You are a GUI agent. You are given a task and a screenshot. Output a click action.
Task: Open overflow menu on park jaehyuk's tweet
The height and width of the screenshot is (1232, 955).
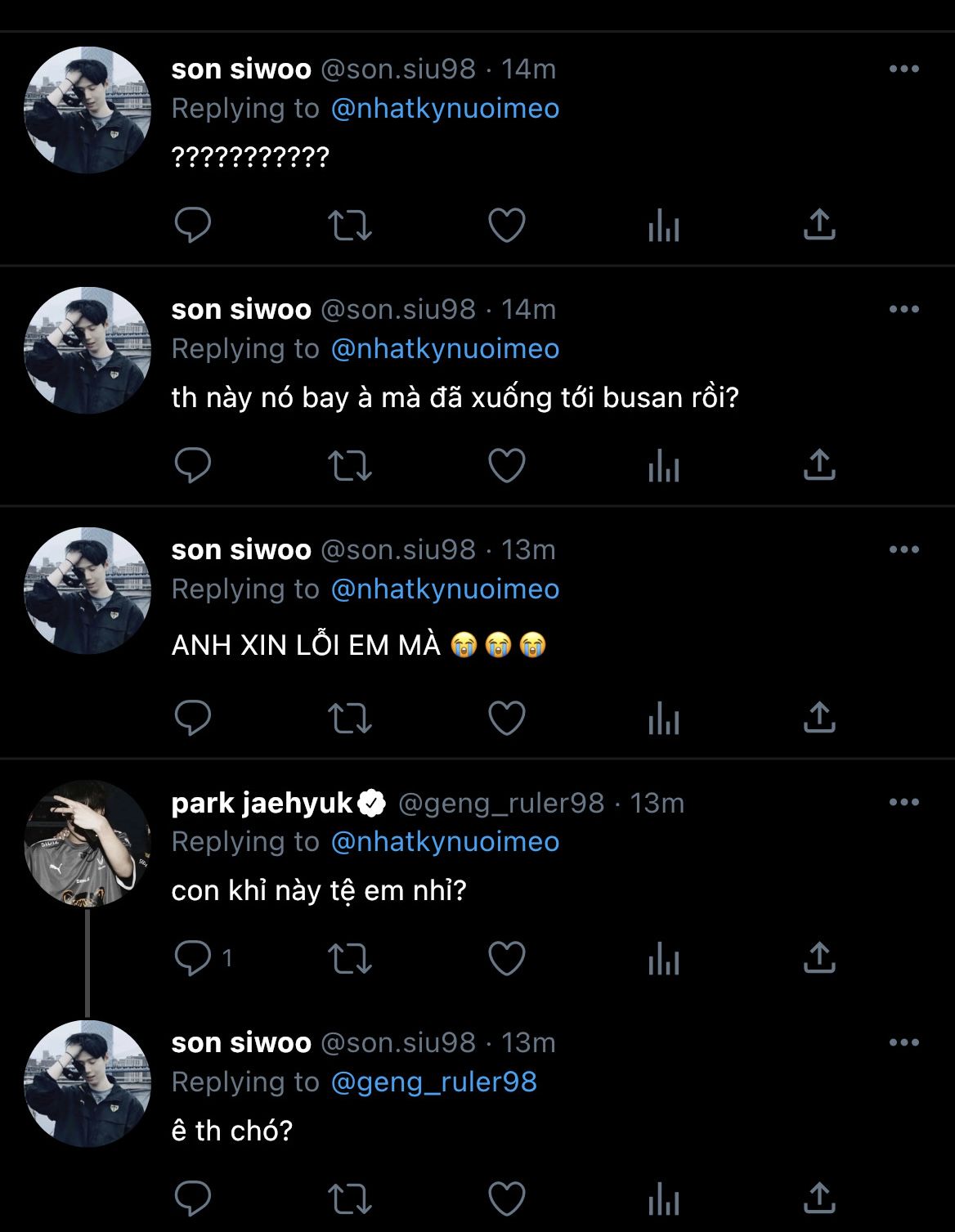903,803
